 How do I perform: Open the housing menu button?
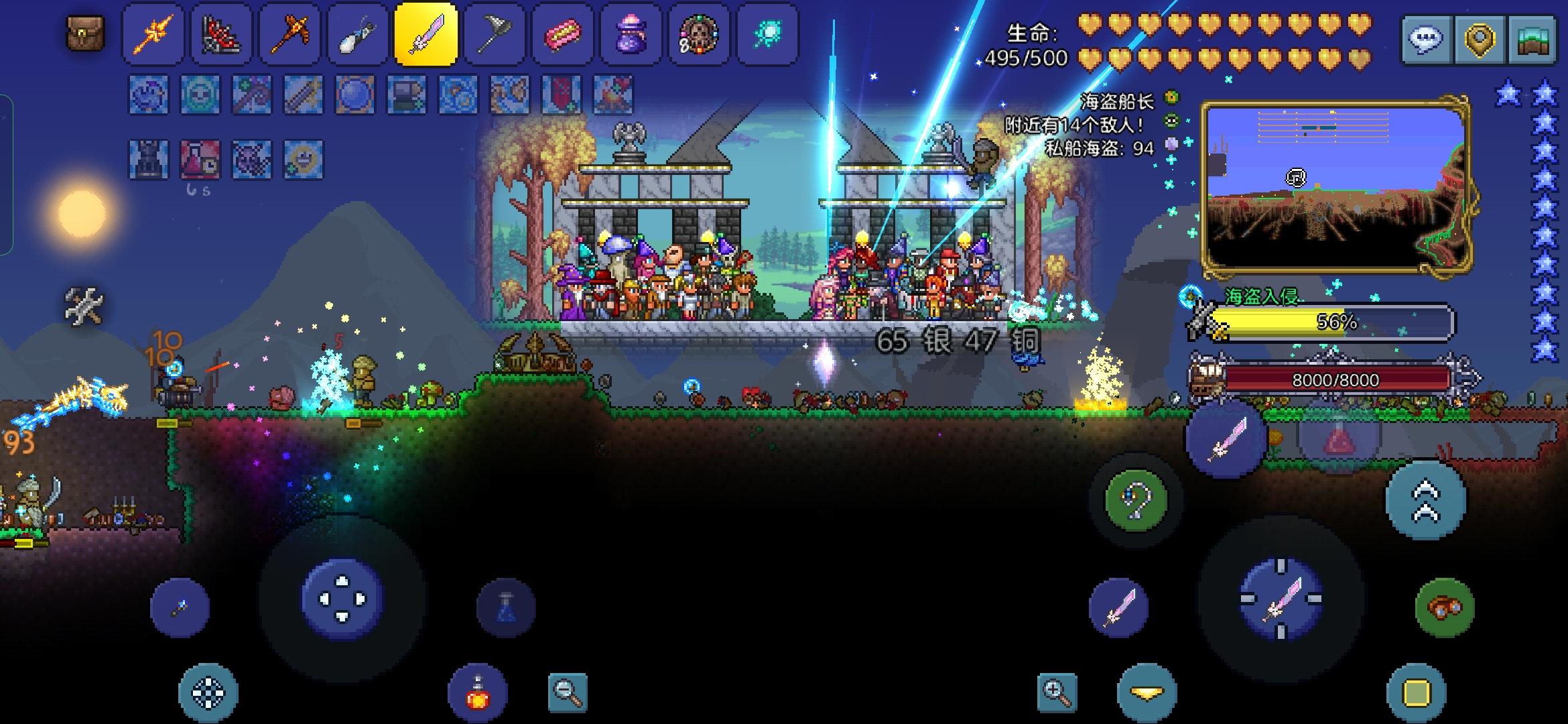click(x=1532, y=40)
